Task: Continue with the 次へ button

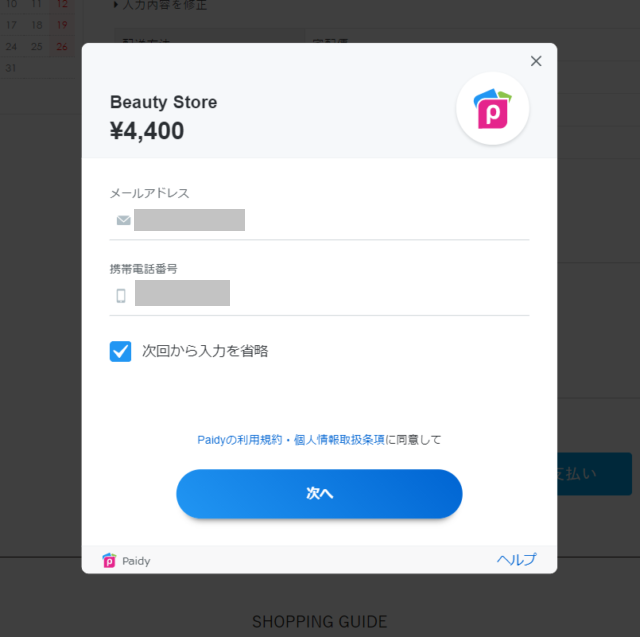Action: 319,494
